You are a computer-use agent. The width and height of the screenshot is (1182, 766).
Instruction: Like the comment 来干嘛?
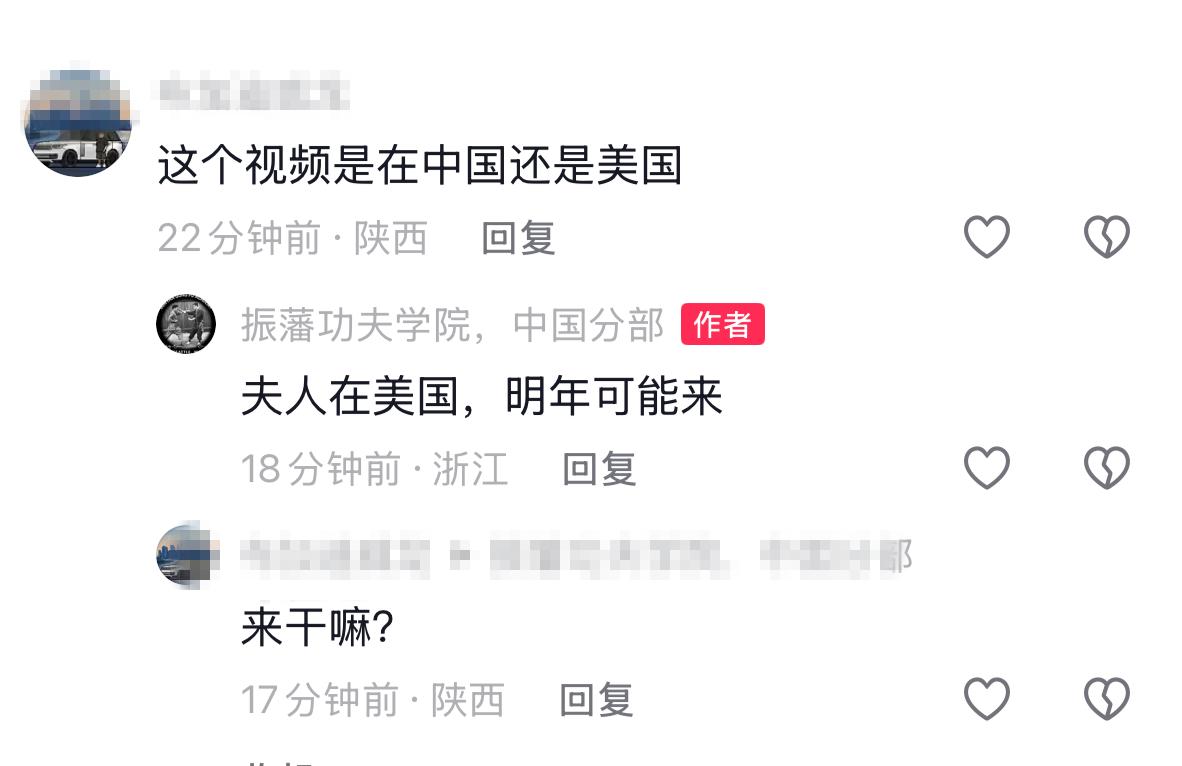coord(986,699)
